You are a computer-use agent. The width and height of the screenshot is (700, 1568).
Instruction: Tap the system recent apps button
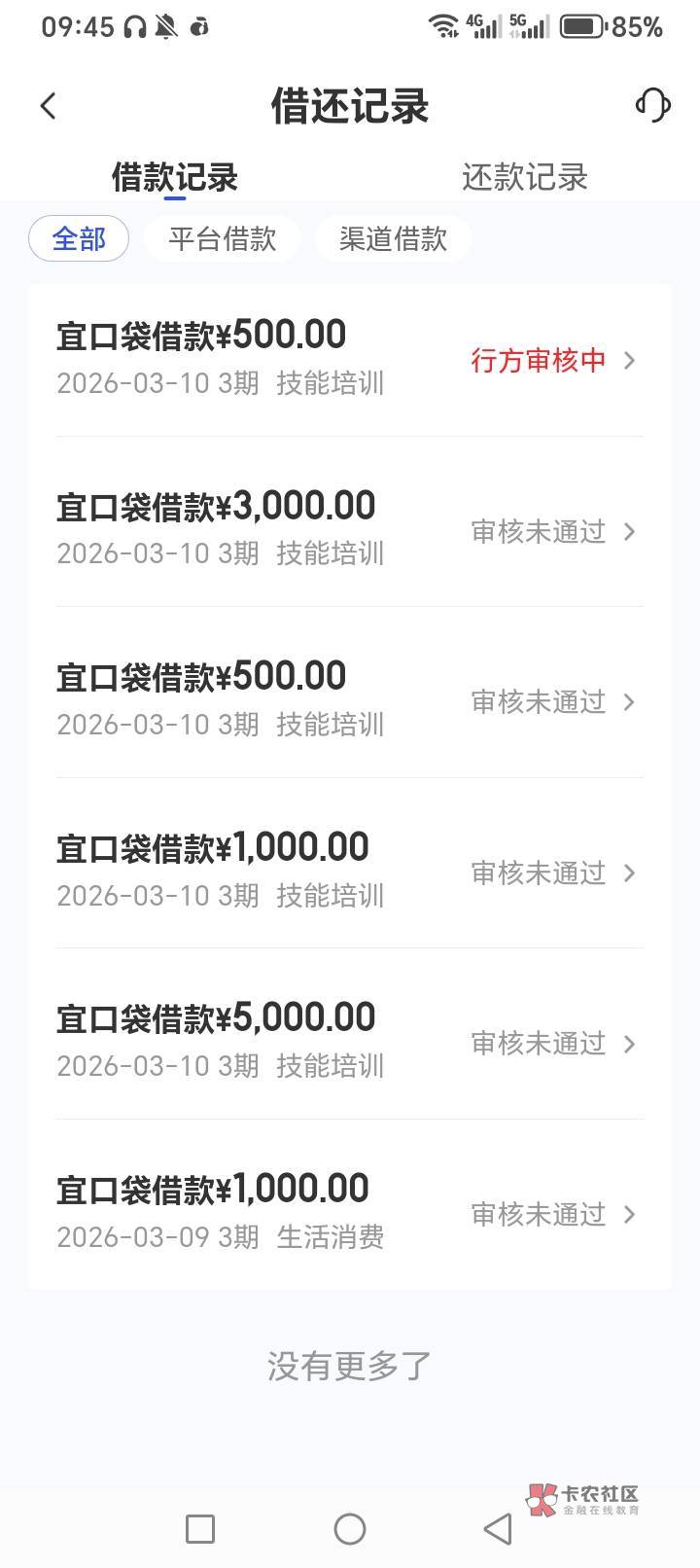200,1529
